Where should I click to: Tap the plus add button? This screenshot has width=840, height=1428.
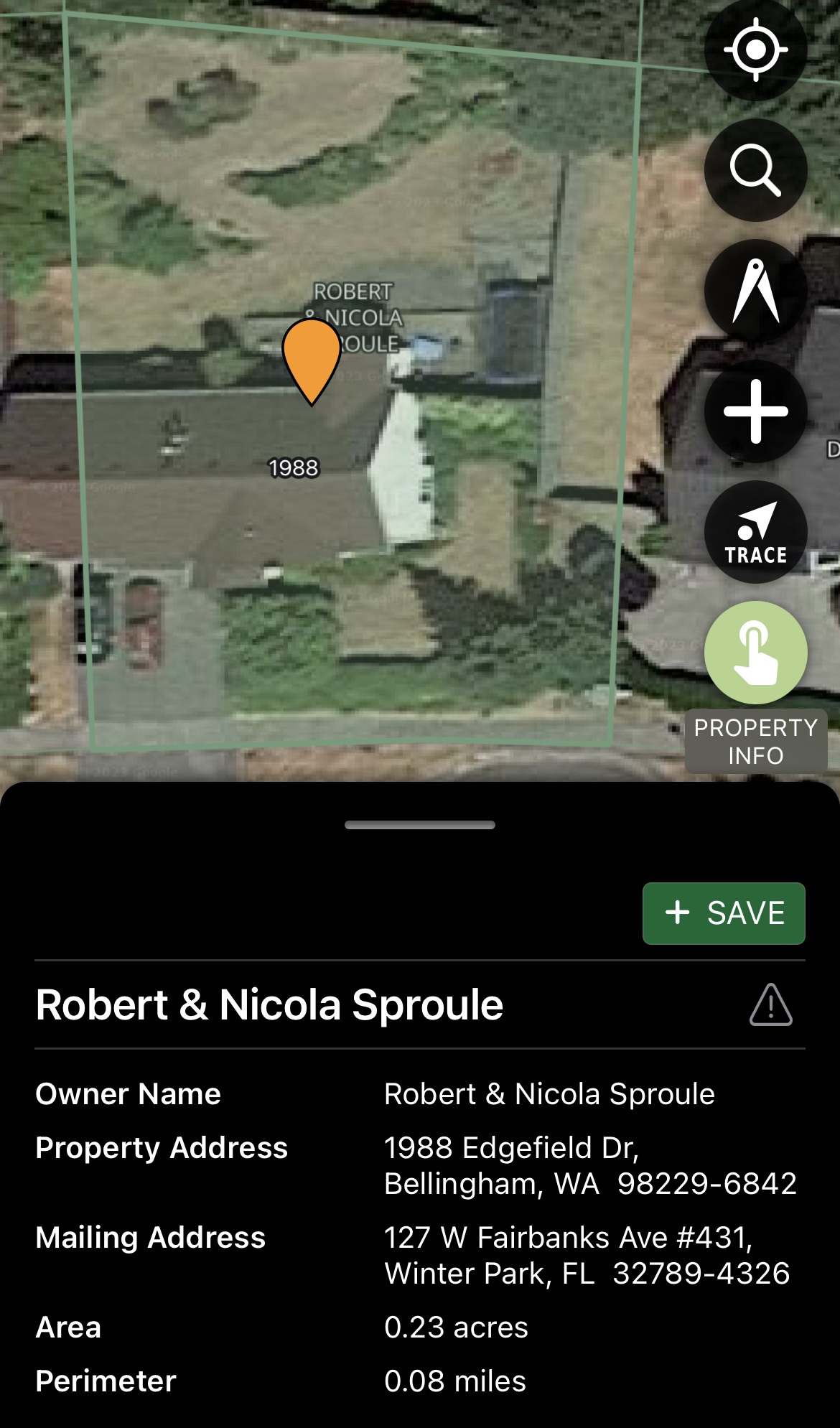(755, 411)
